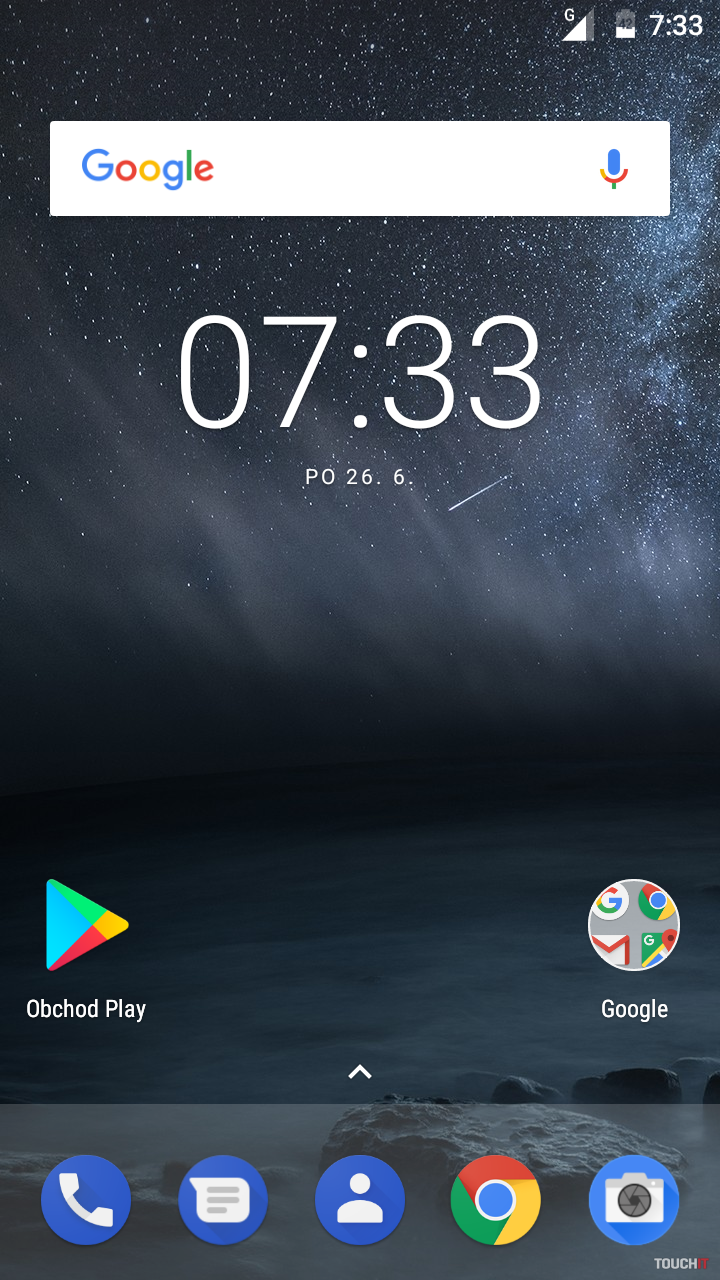
Task: Open the Messages app in dock
Action: tap(223, 1200)
